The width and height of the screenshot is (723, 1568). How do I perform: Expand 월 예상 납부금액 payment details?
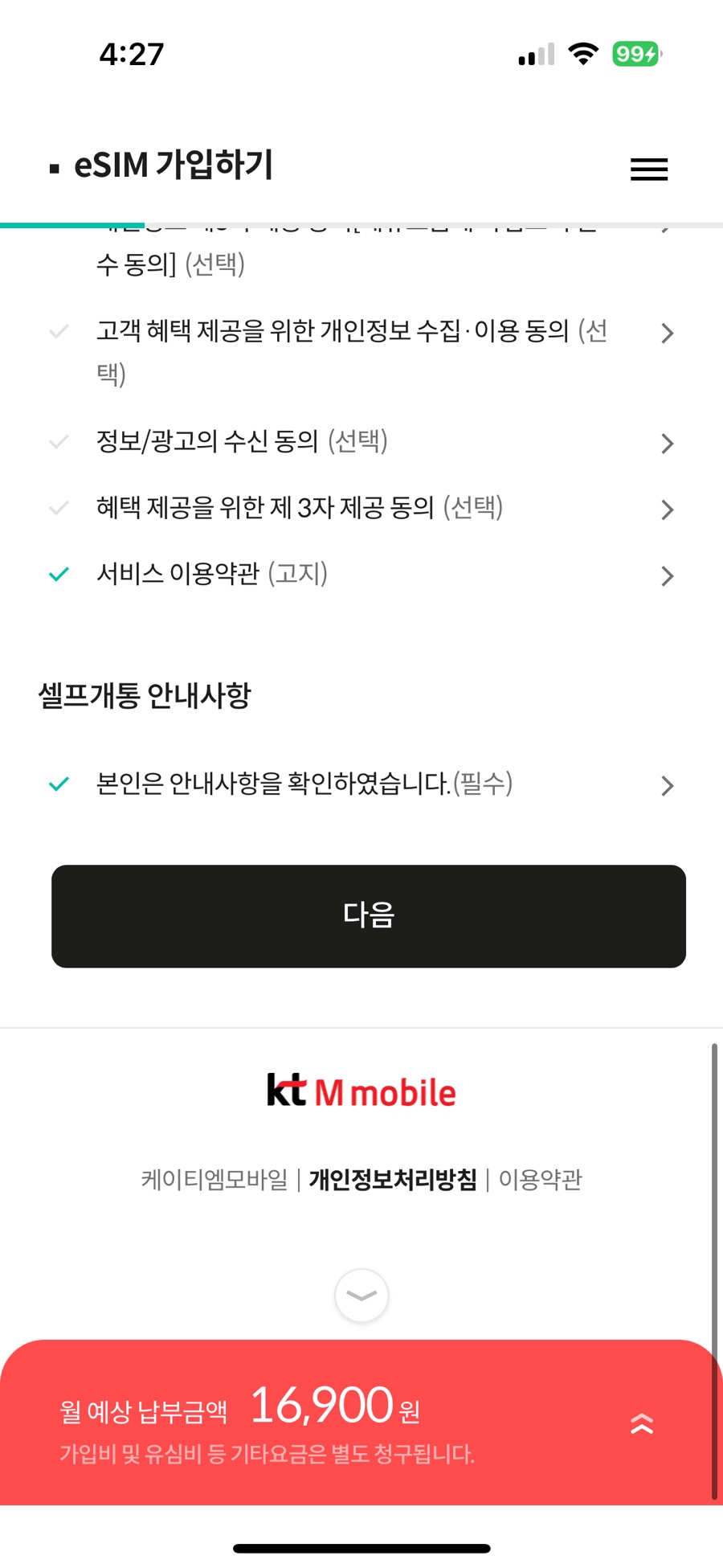click(642, 1423)
